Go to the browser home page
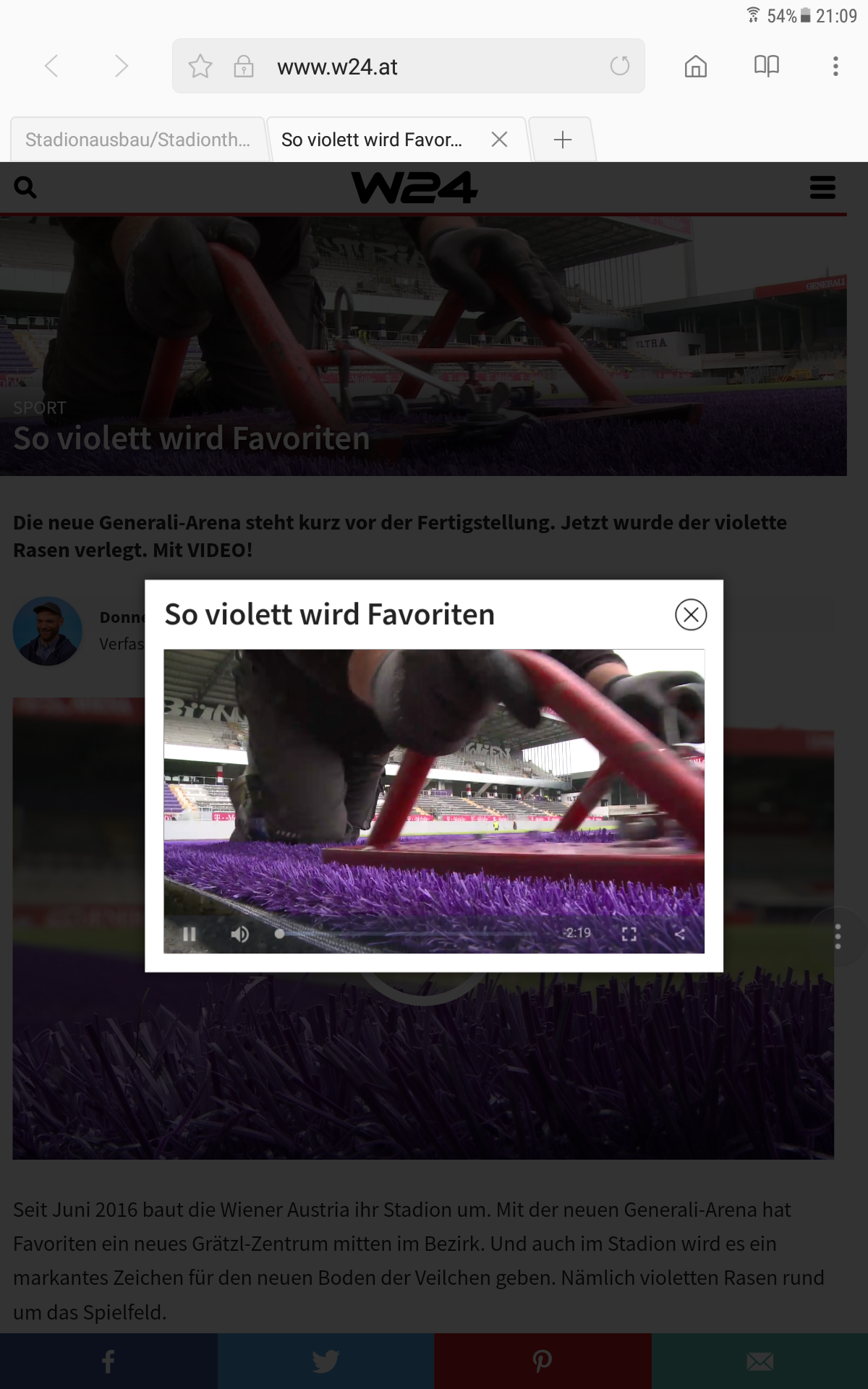 [696, 66]
